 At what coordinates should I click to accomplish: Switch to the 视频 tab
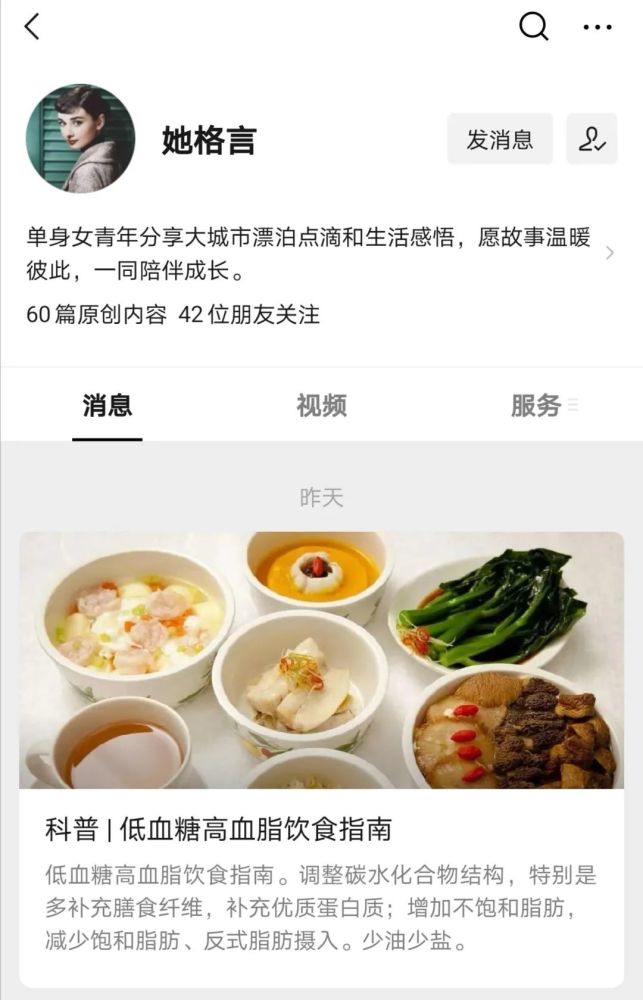(321, 405)
